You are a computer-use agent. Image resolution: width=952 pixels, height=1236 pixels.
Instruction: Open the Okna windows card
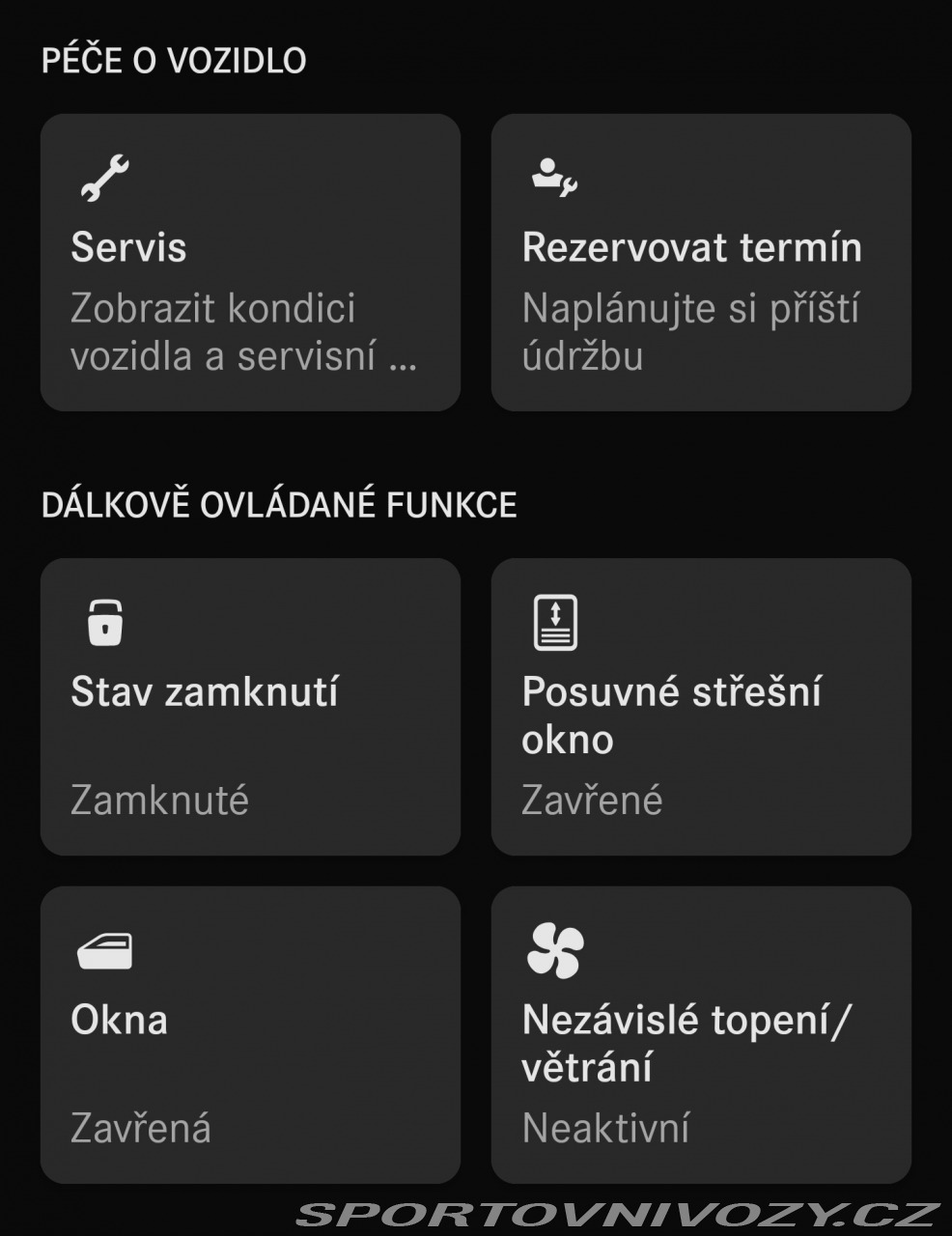tap(250, 1035)
